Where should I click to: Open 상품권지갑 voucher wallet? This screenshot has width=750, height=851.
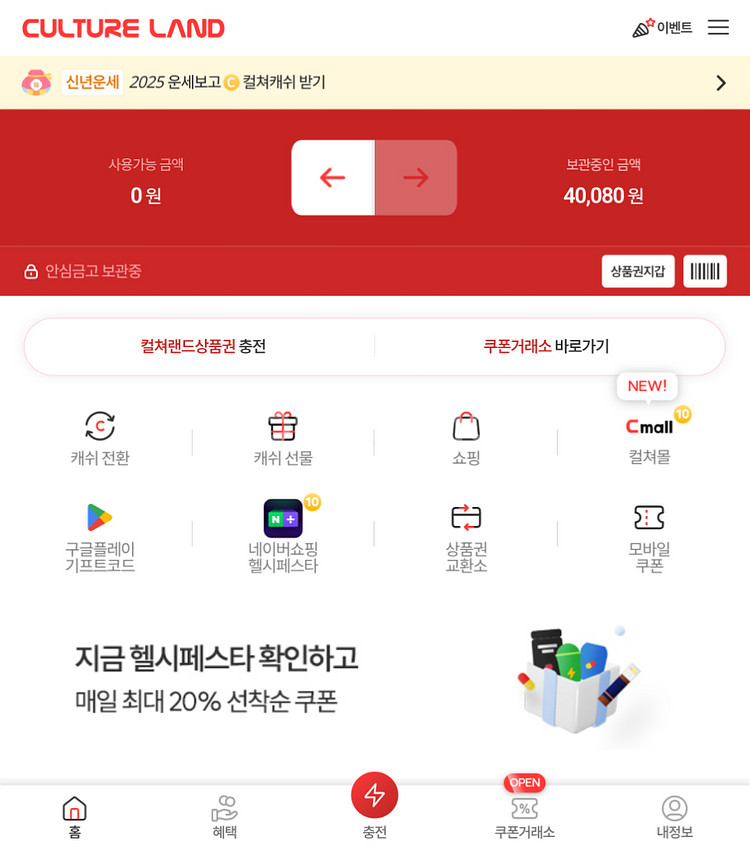pyautogui.click(x=637, y=271)
